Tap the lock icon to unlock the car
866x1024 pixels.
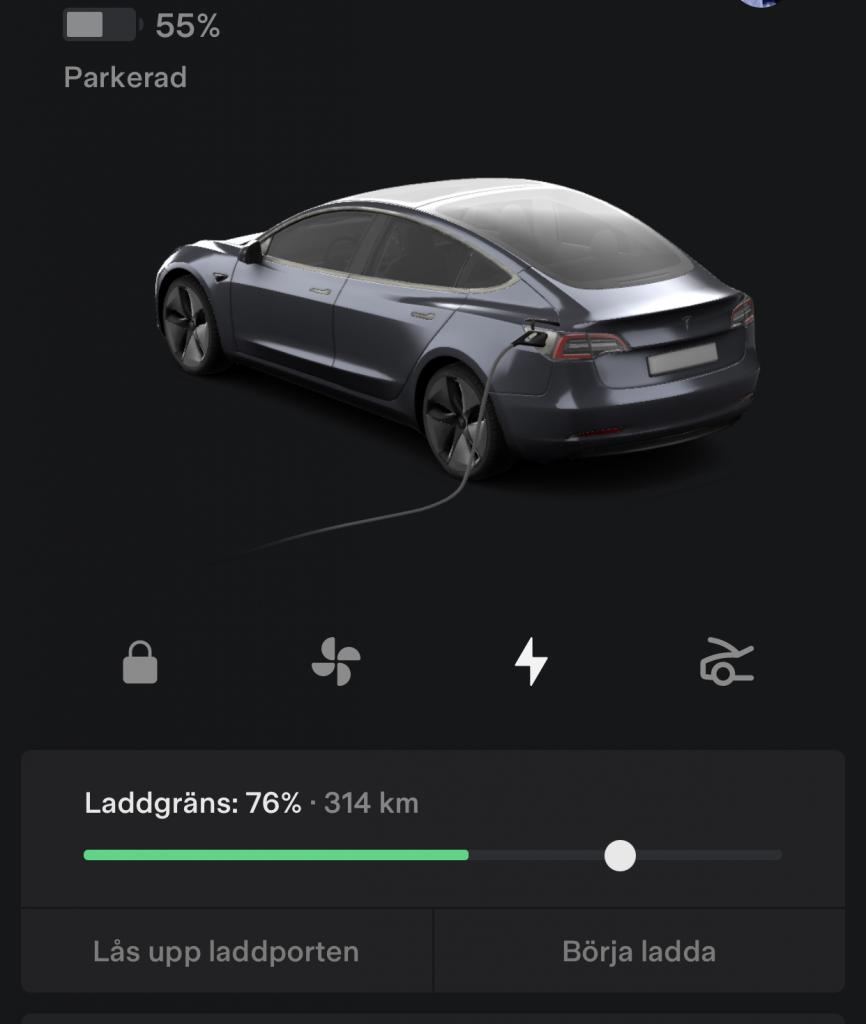tap(140, 662)
